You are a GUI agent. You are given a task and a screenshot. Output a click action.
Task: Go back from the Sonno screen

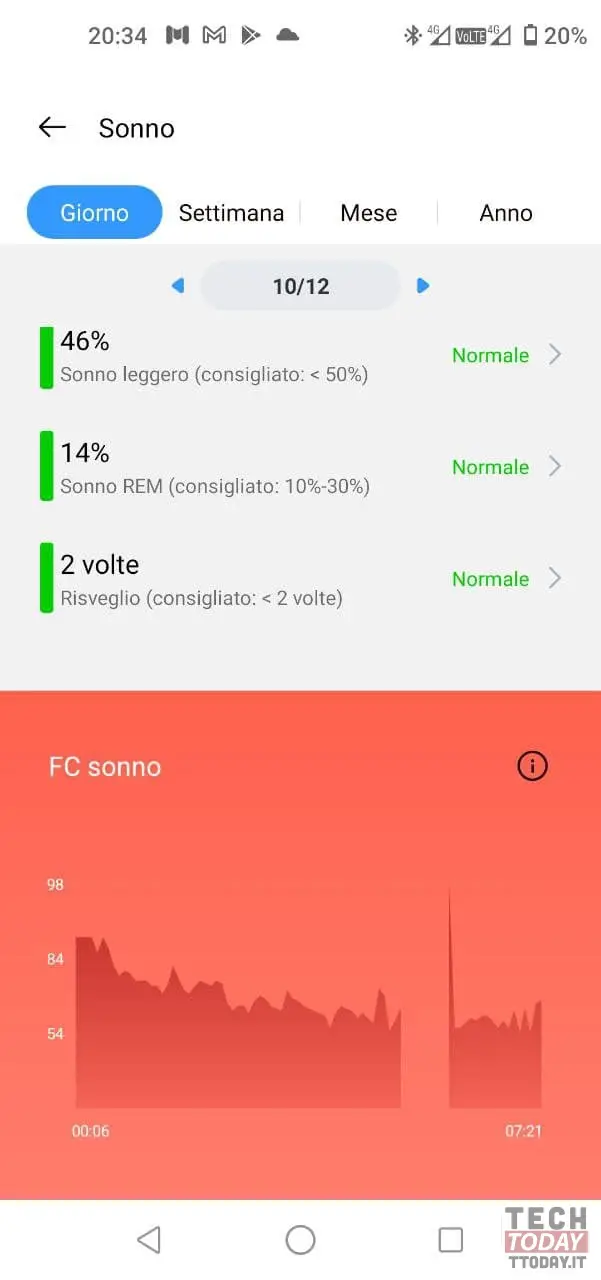coord(52,127)
